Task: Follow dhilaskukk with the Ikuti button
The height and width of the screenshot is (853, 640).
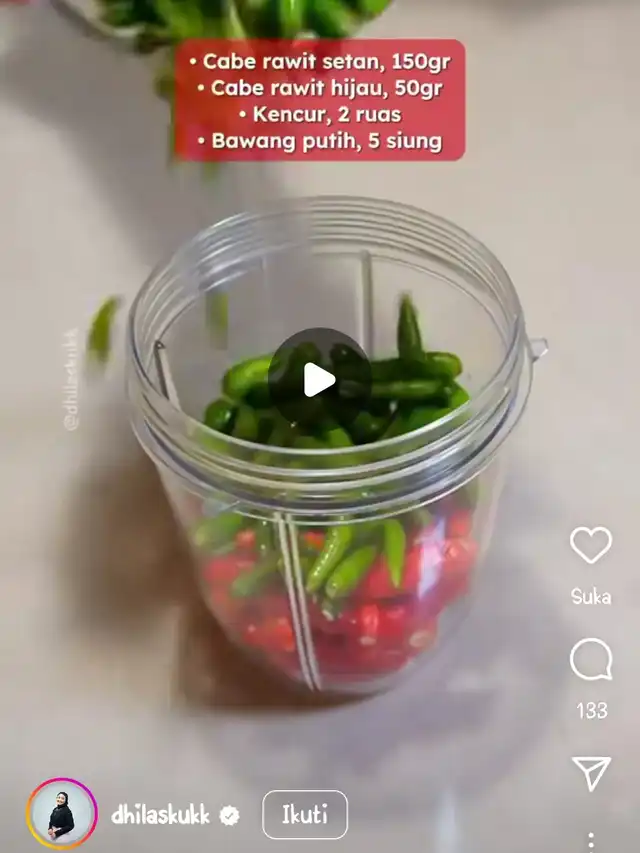Action: [305, 814]
